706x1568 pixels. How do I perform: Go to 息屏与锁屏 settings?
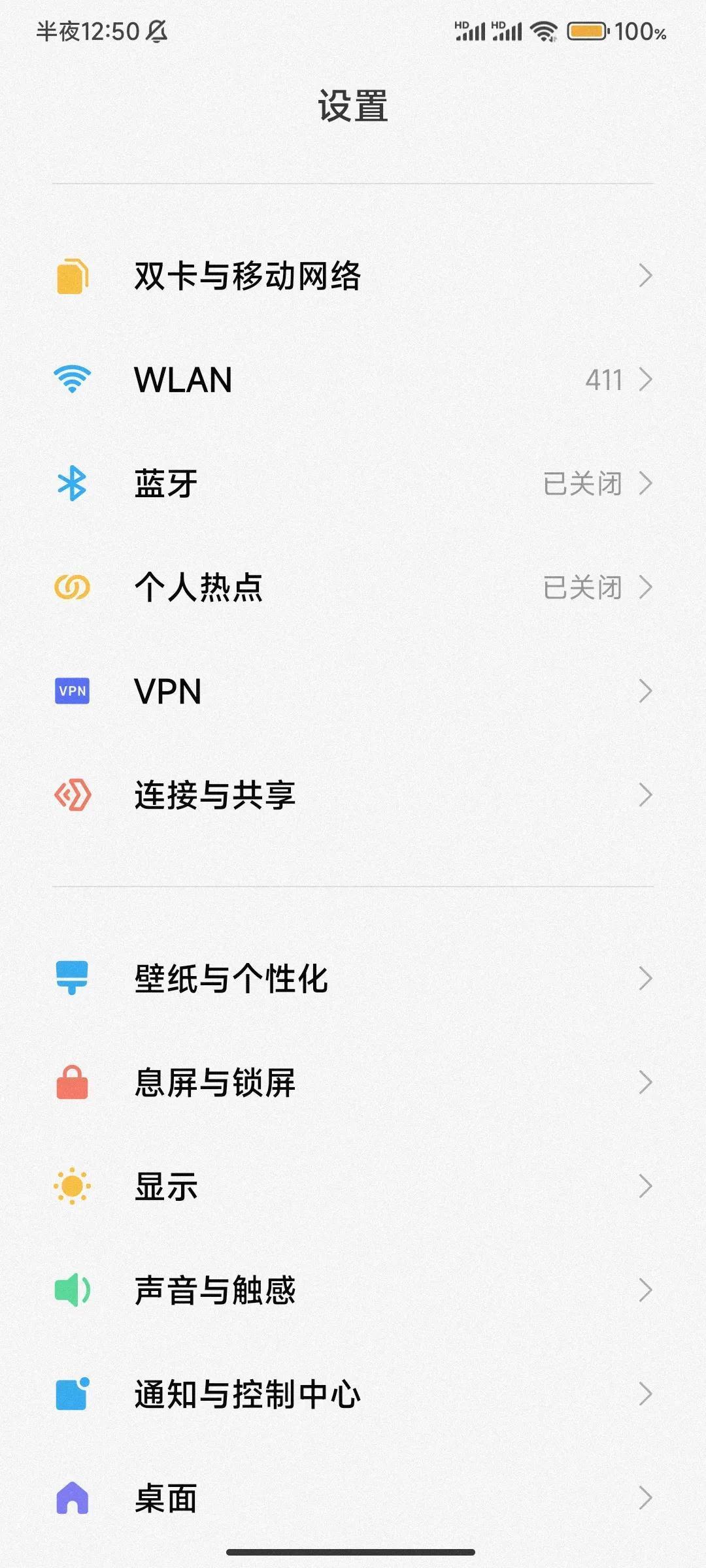353,1082
